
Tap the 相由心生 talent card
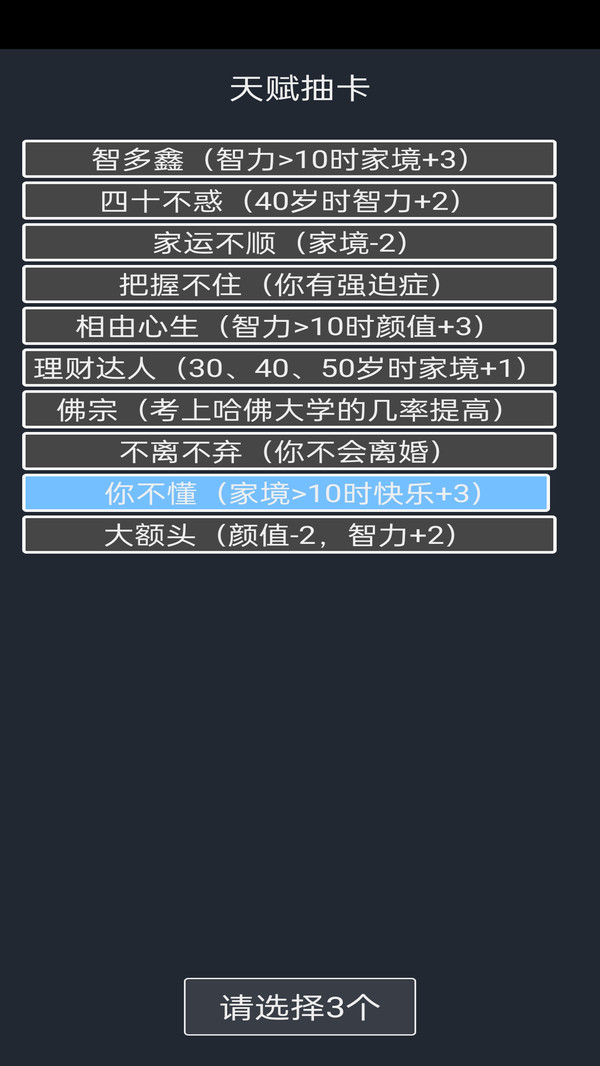coord(289,326)
